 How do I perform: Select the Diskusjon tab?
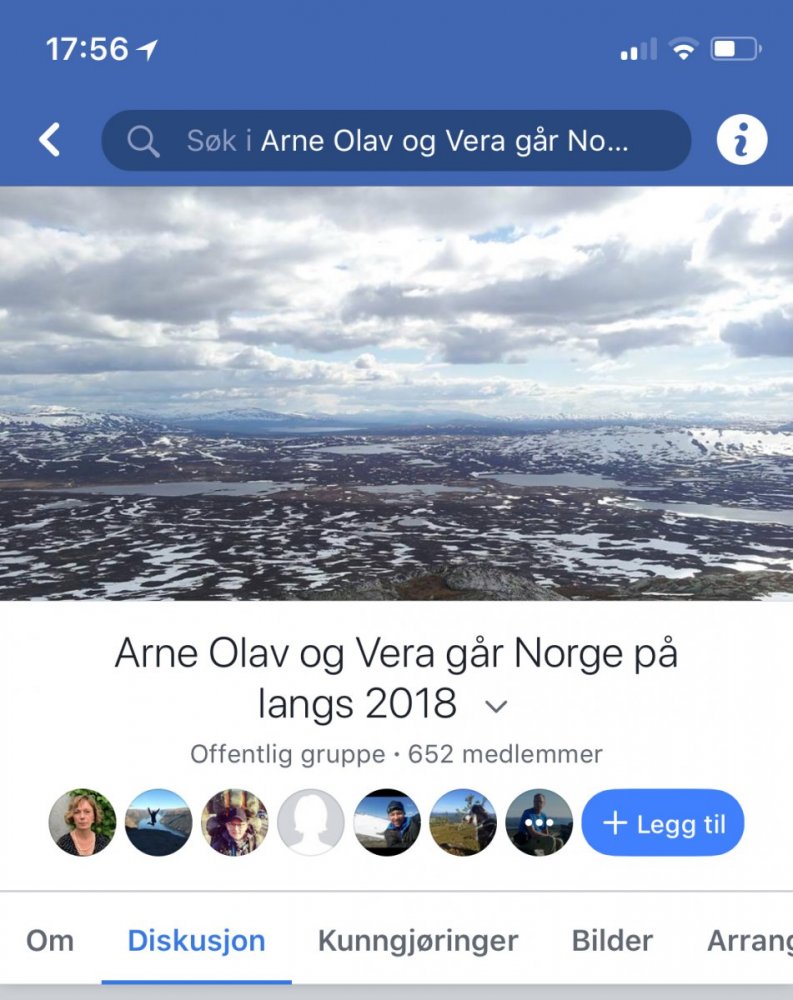pyautogui.click(x=196, y=941)
